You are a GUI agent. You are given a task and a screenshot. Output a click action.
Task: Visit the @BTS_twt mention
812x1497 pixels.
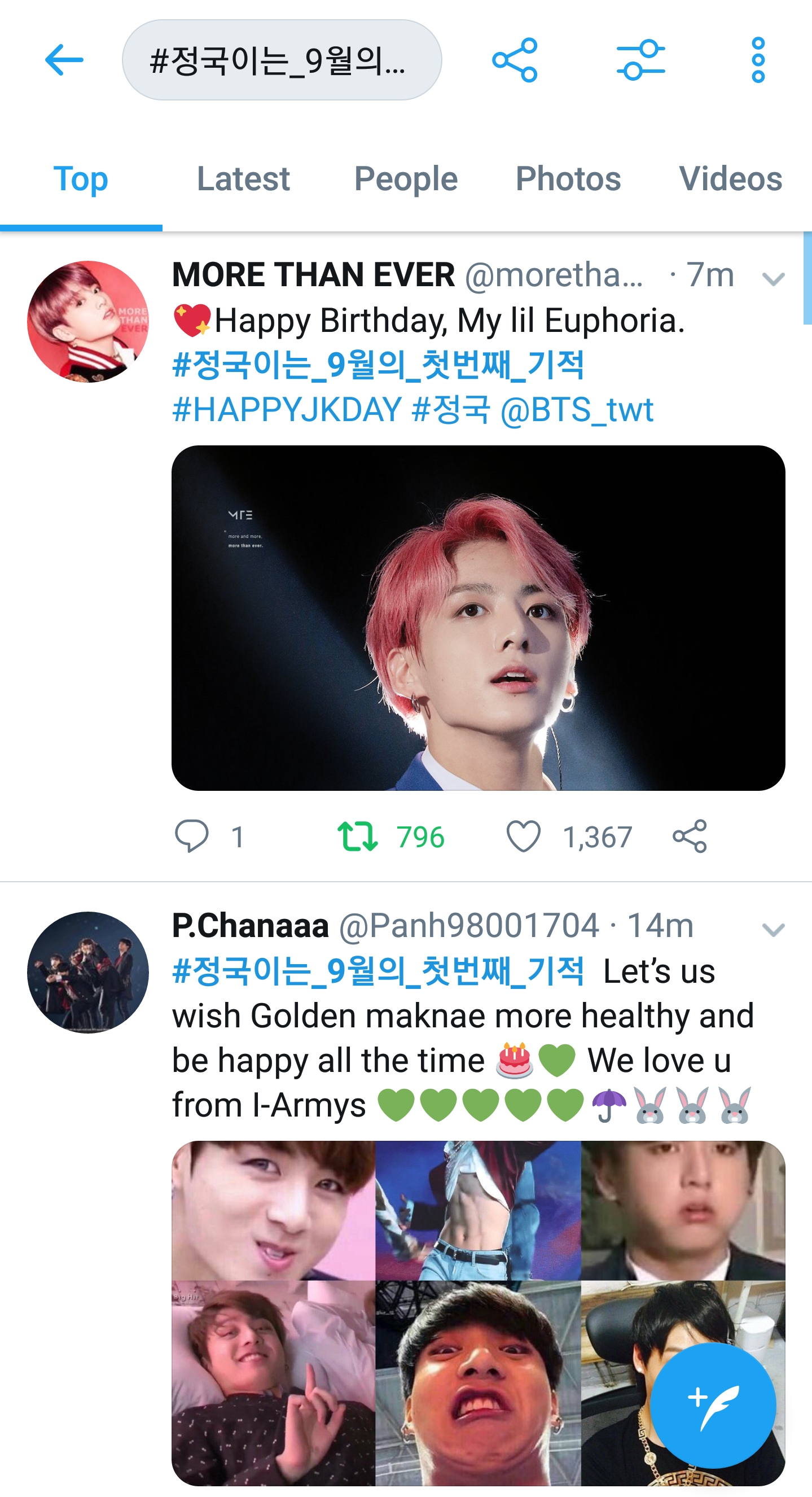[x=577, y=410]
